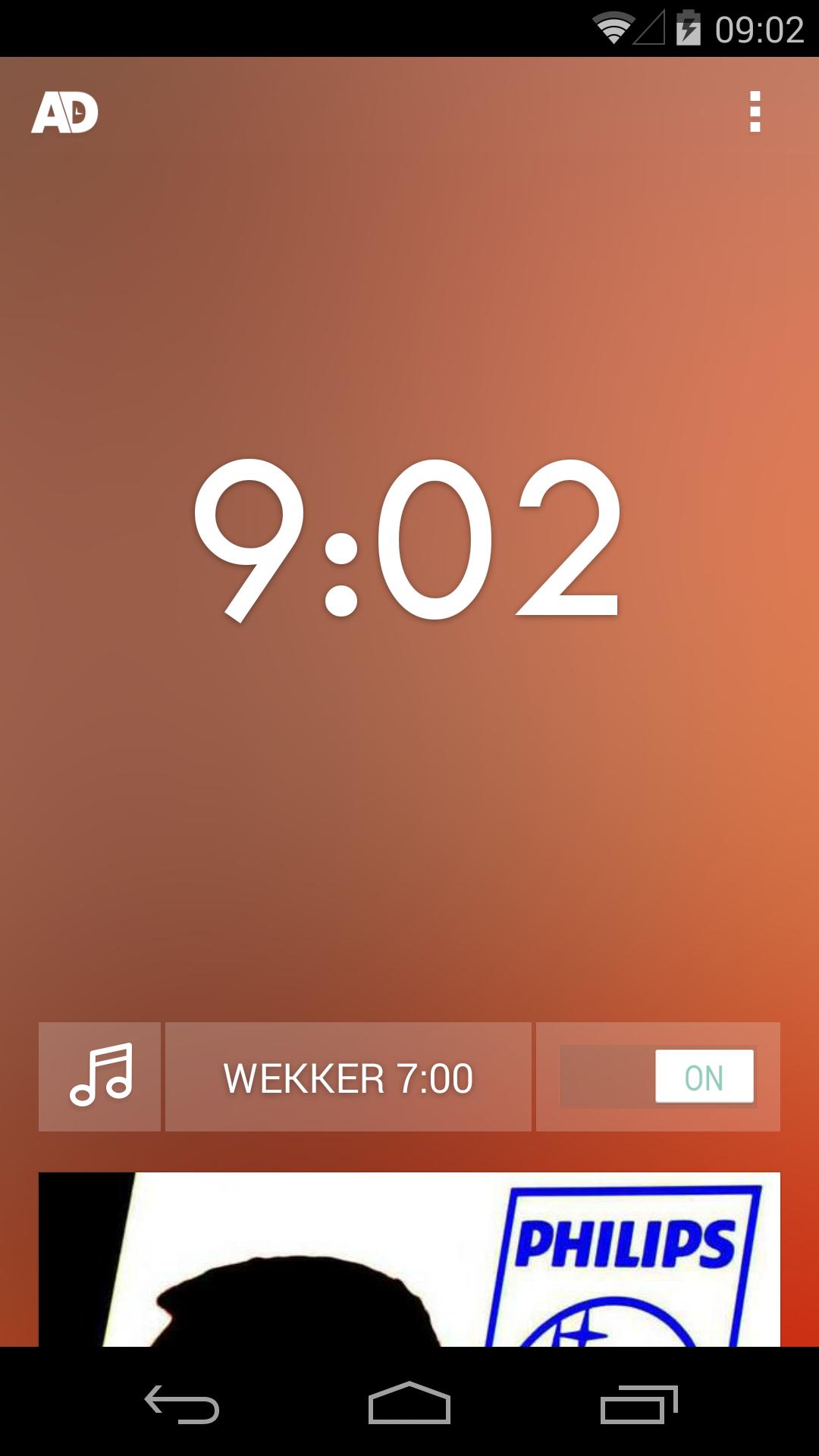Toggle the ON switch to disable alarm
This screenshot has height=1456, width=819.
click(657, 1077)
